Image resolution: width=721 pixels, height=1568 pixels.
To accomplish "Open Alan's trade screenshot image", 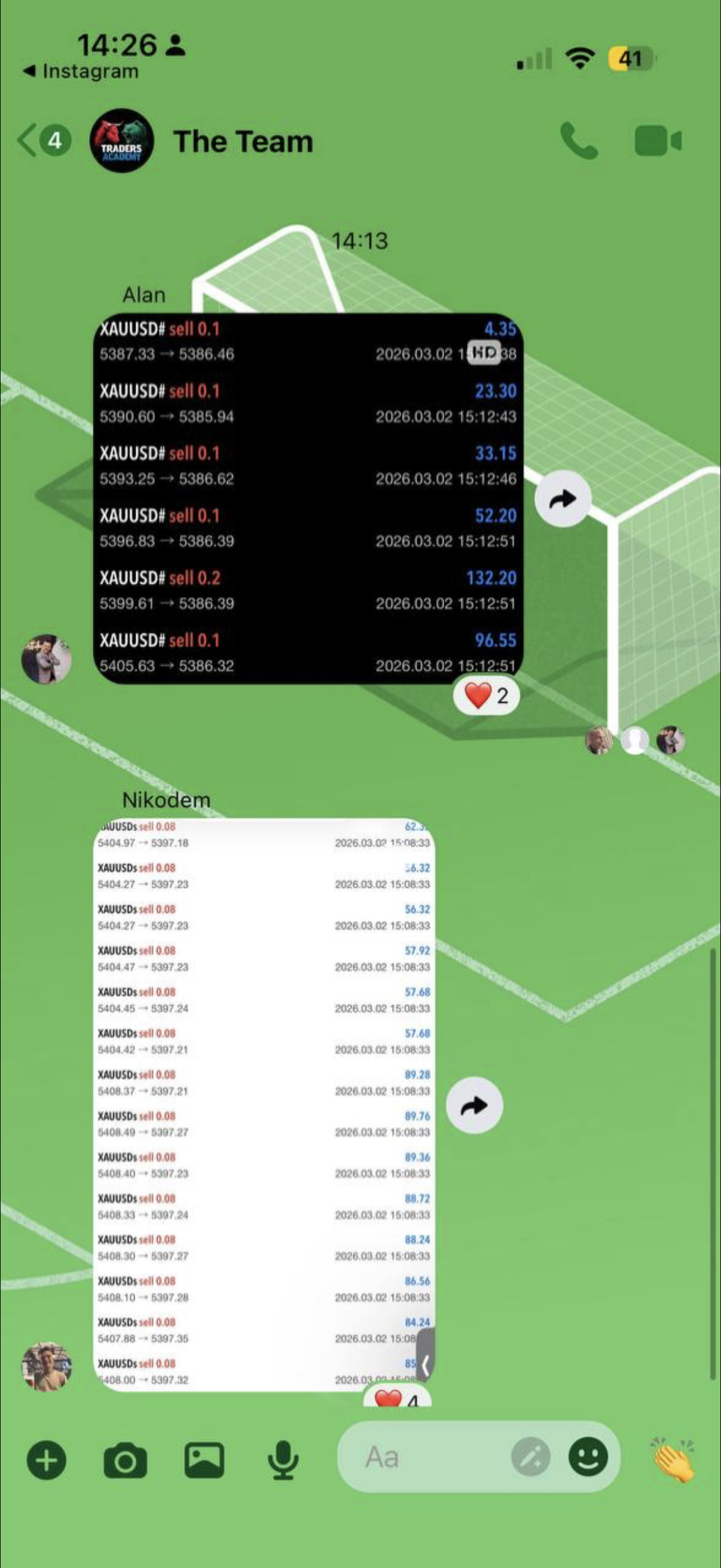I will coord(307,498).
